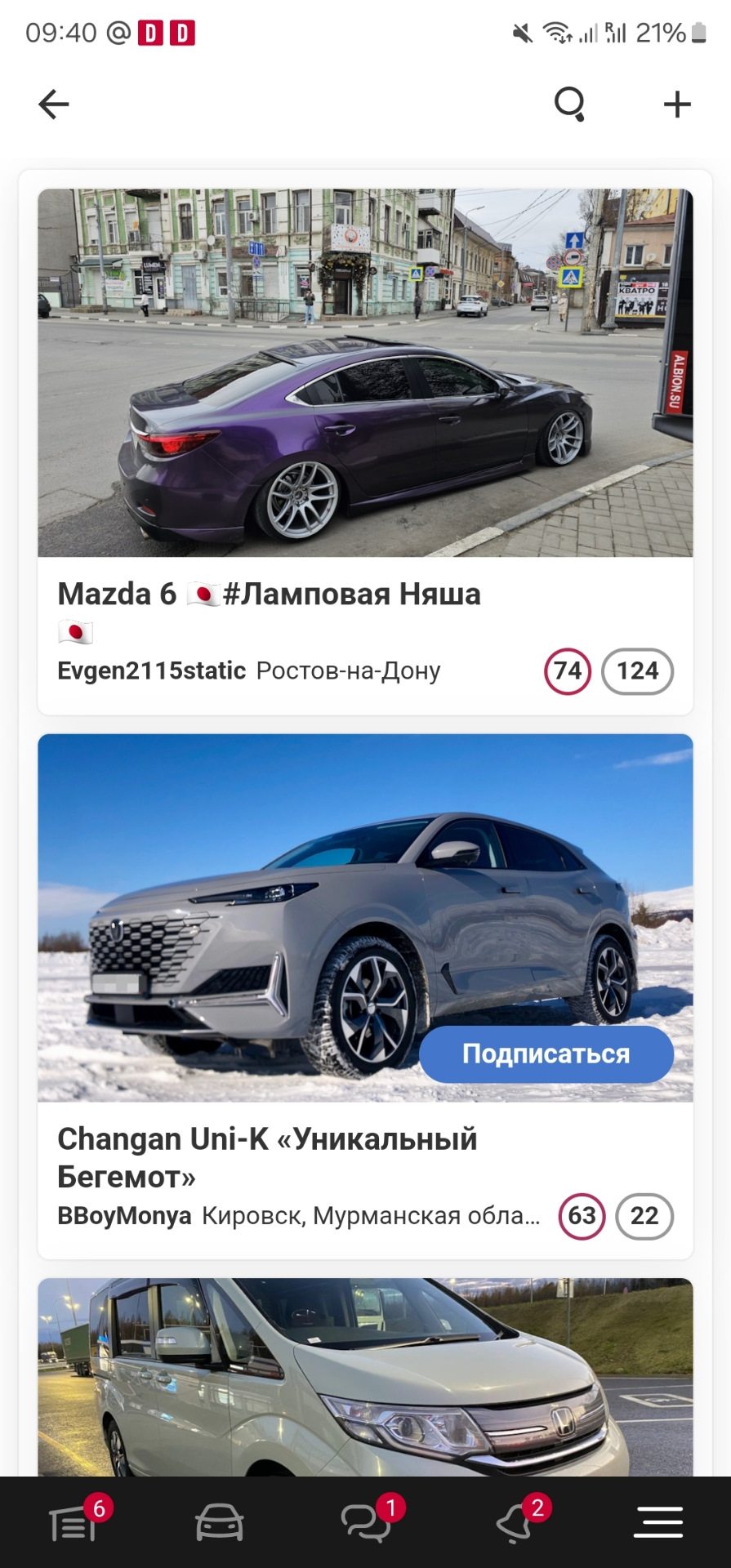Open comments counter 124 on Mazda 6 post
The height and width of the screenshot is (1568, 731).
point(636,670)
